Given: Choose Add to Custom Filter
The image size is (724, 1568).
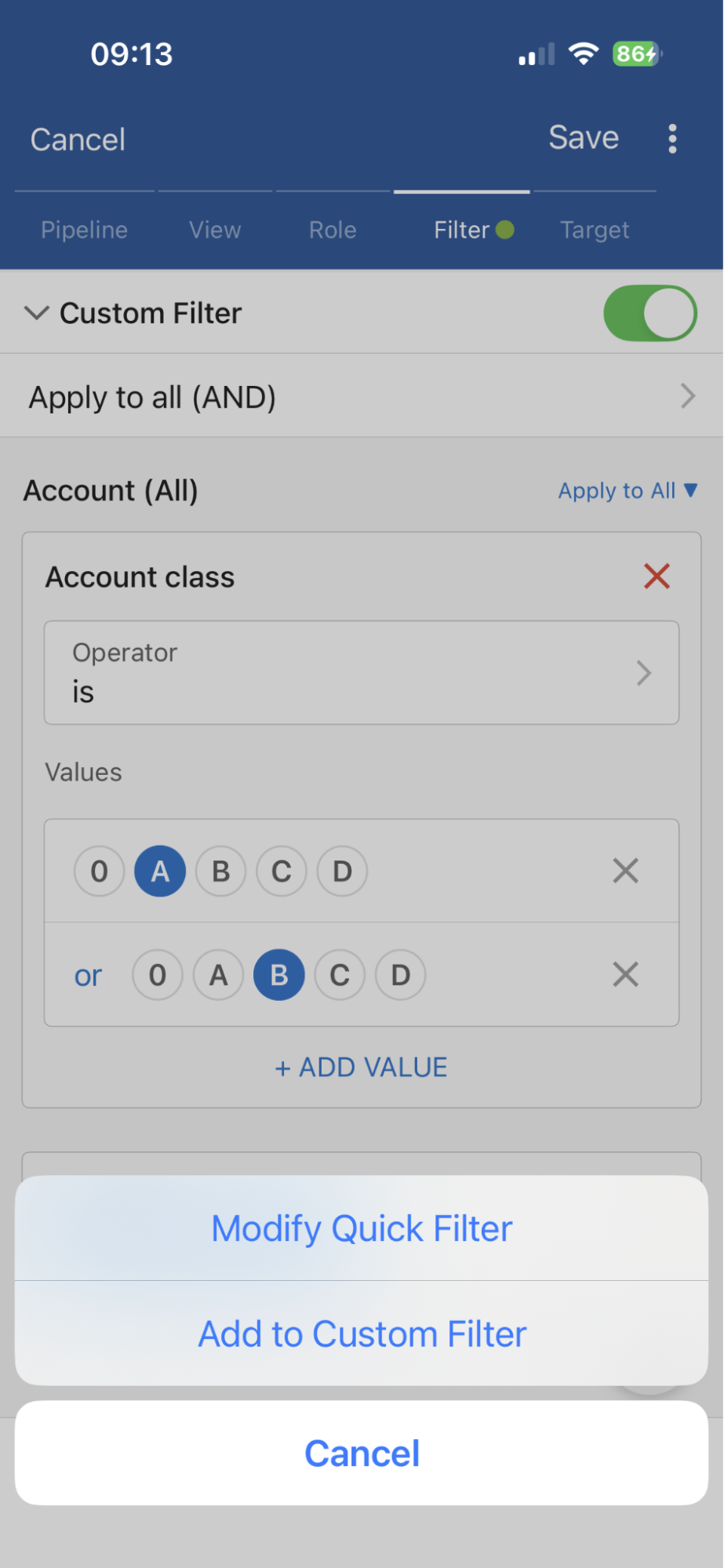Looking at the screenshot, I should click(x=362, y=1333).
